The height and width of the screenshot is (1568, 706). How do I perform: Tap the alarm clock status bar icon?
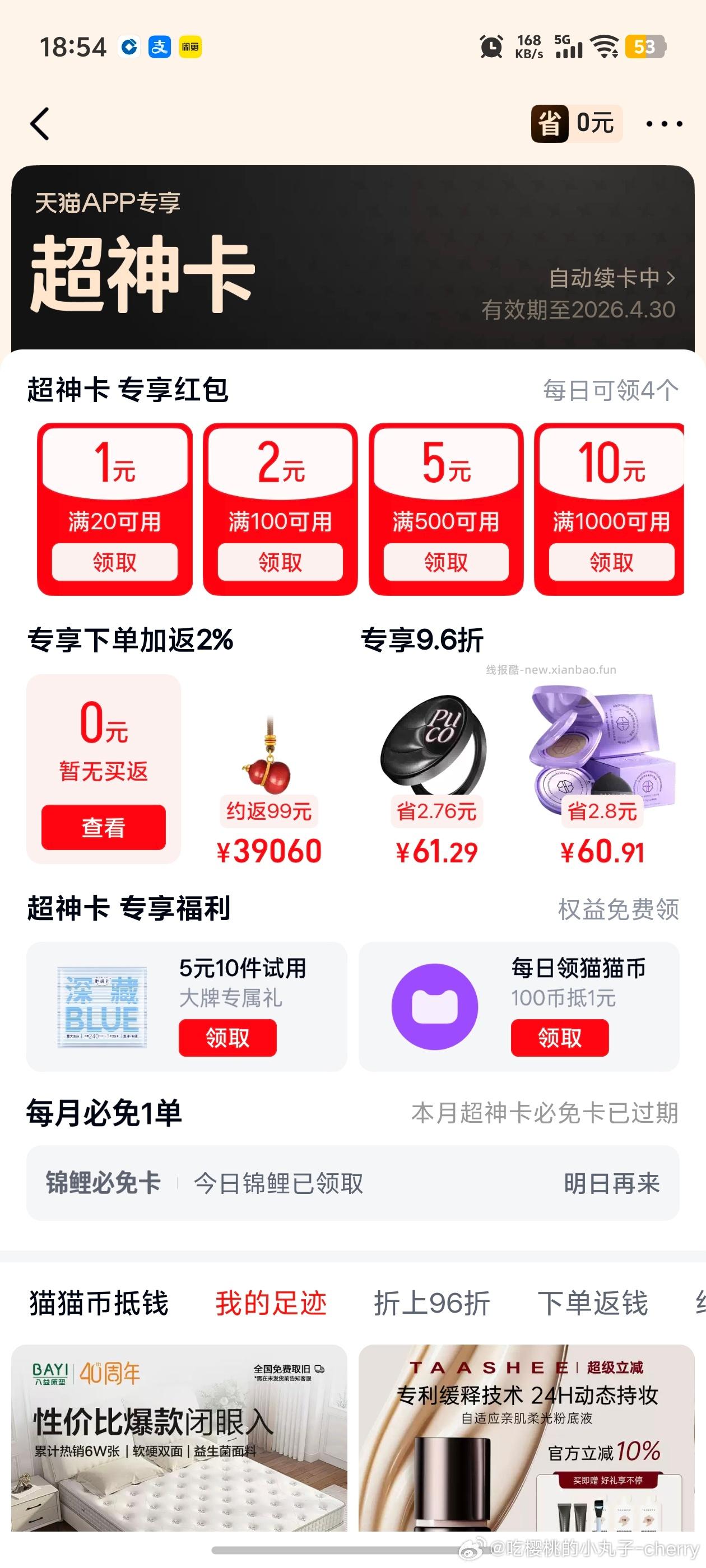(x=490, y=46)
